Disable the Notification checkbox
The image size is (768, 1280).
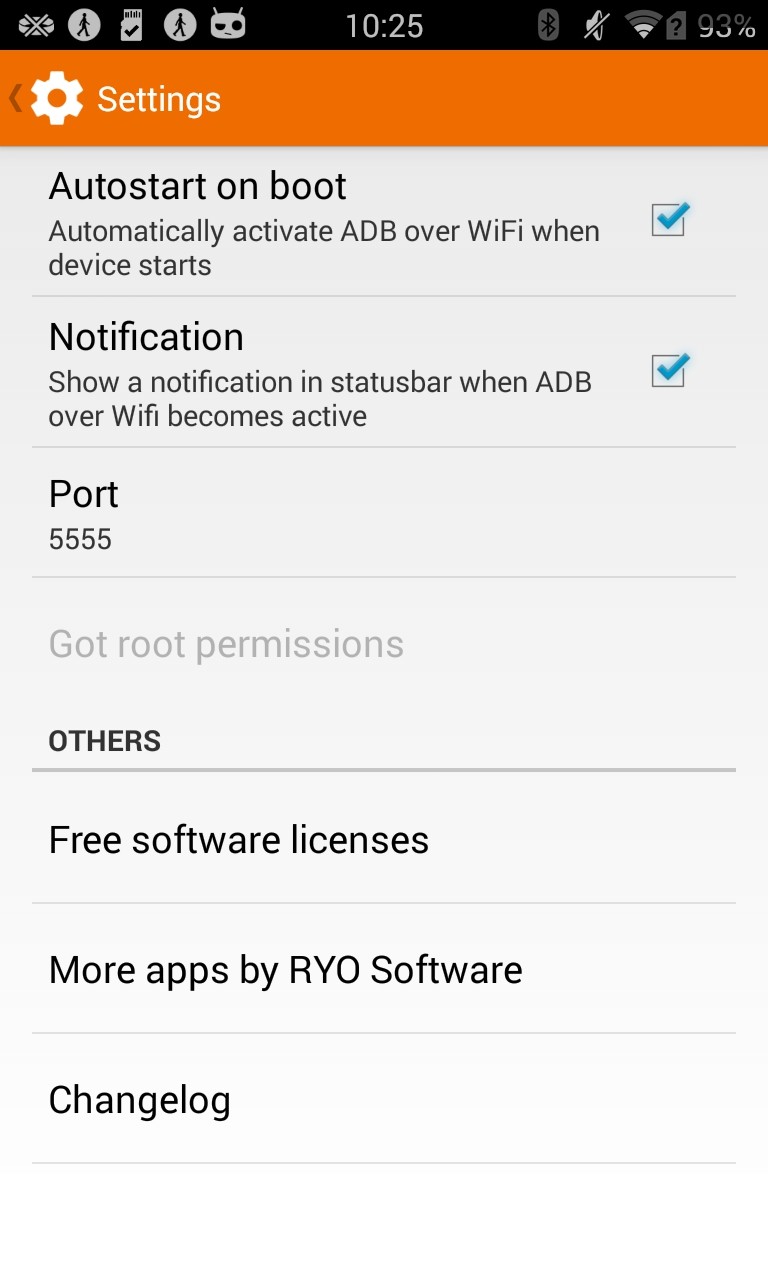click(668, 371)
